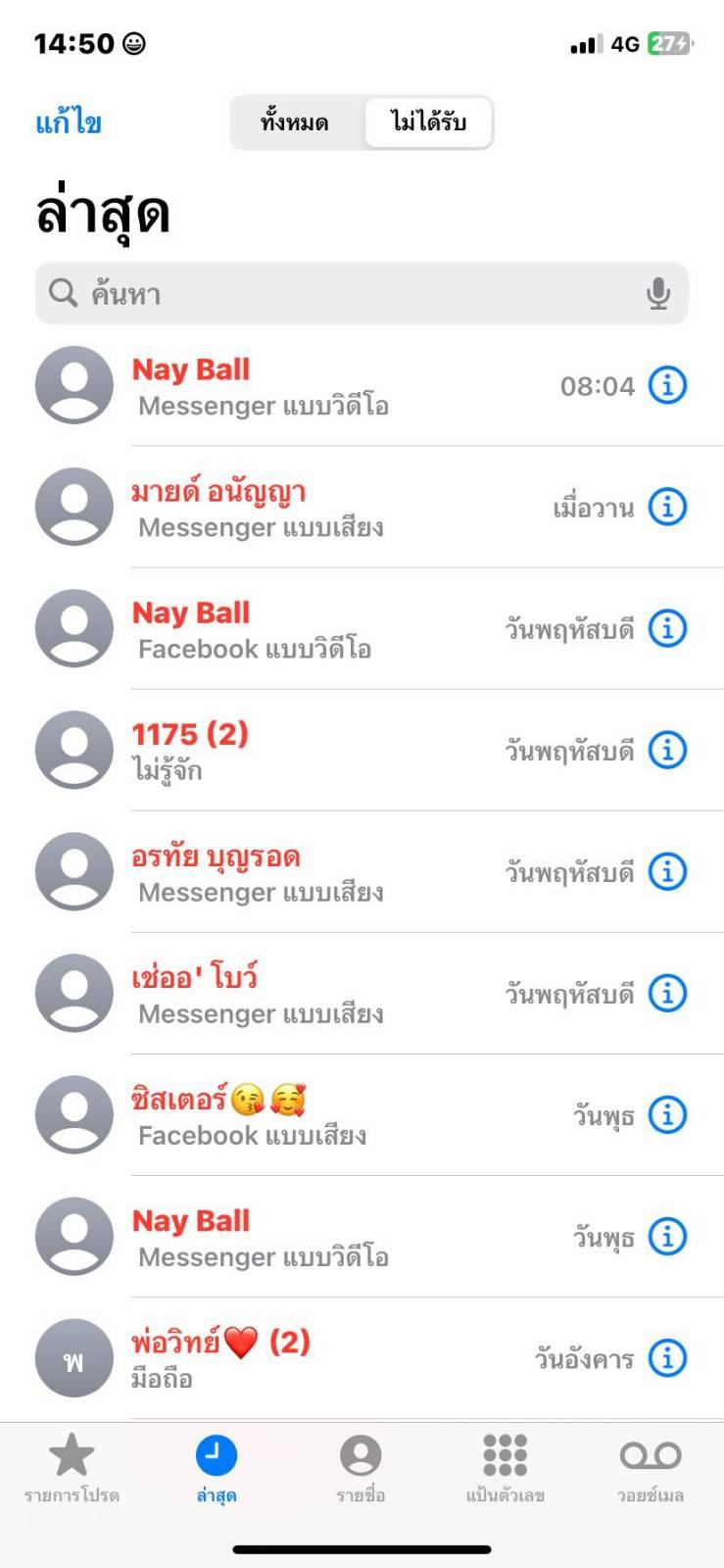Focus the ค้นหา search field
The width and height of the screenshot is (724, 1568).
click(362, 293)
